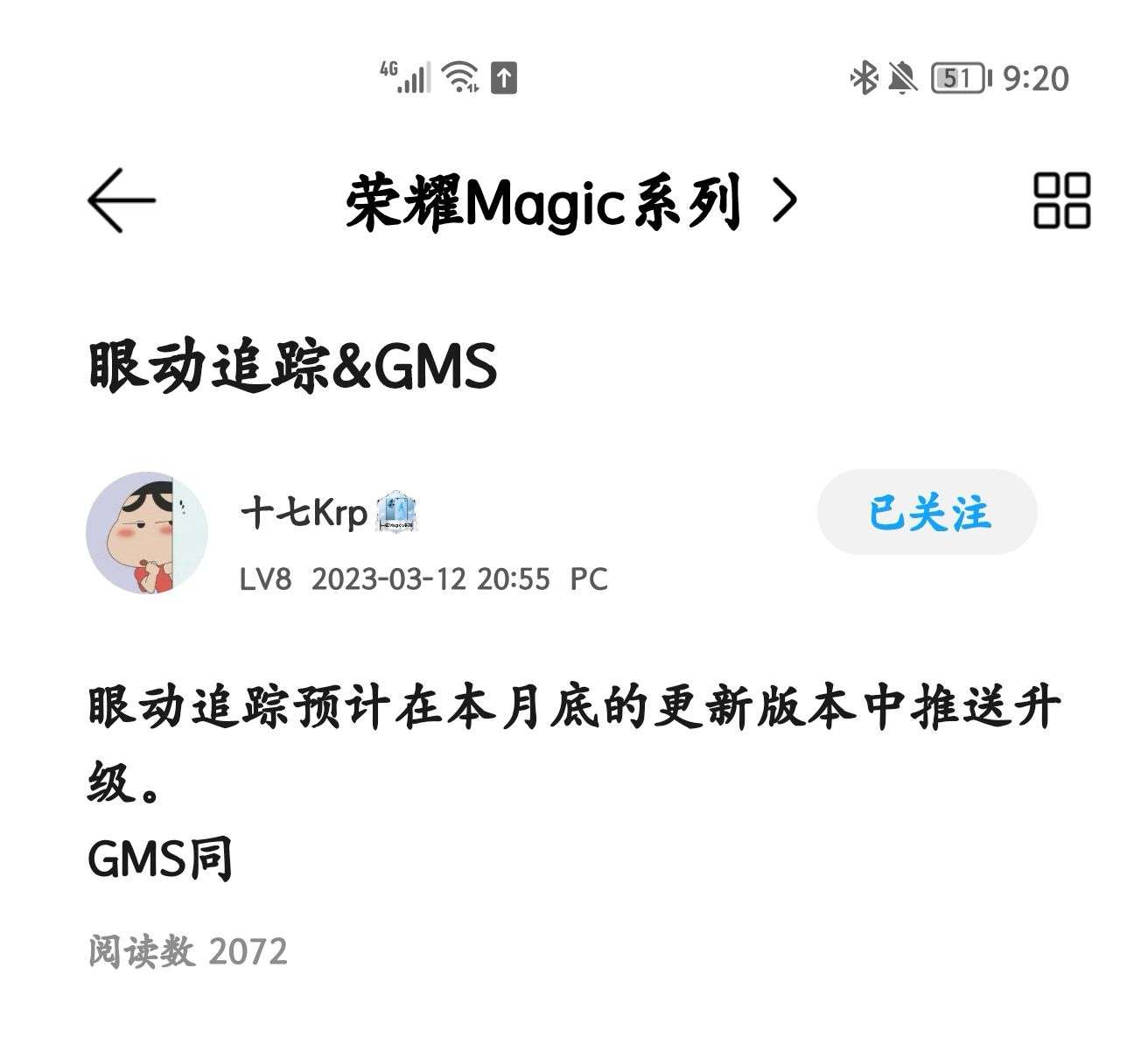Open the user profile for 十七Krp
Image resolution: width=1148 pixels, height=1059 pixels.
(x=303, y=512)
